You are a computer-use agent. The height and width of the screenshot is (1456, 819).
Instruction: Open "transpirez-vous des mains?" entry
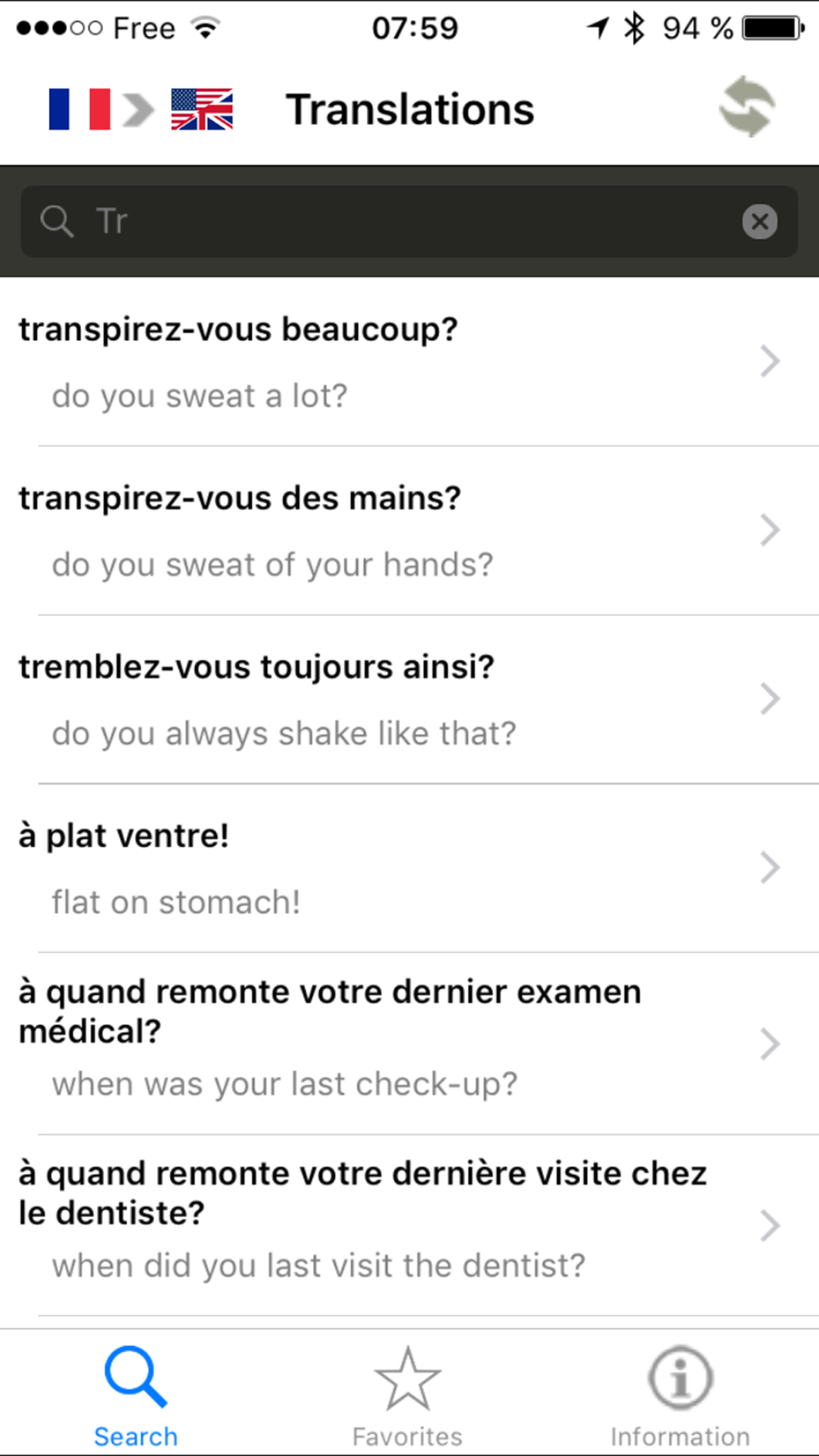(409, 531)
